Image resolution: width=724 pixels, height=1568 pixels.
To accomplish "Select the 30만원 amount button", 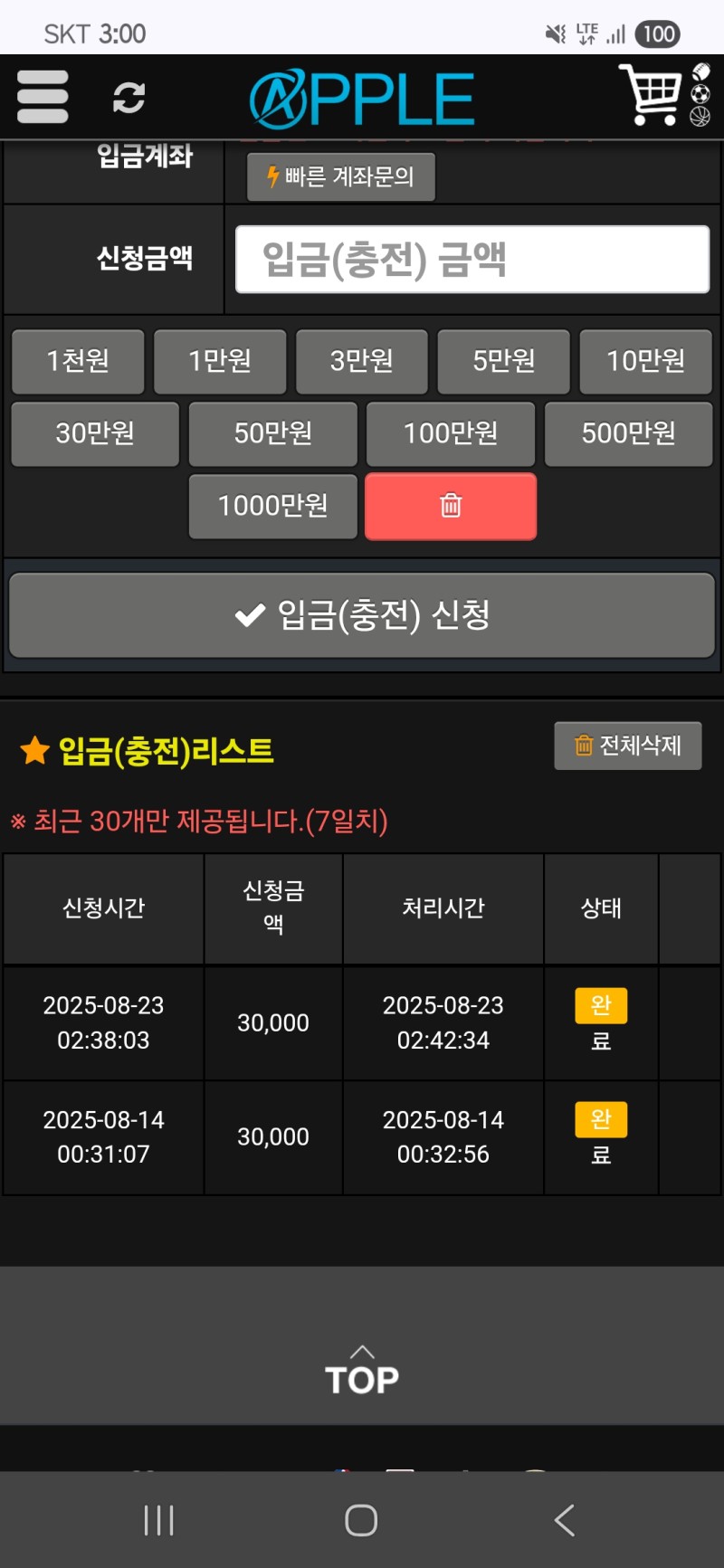I will click(x=95, y=433).
